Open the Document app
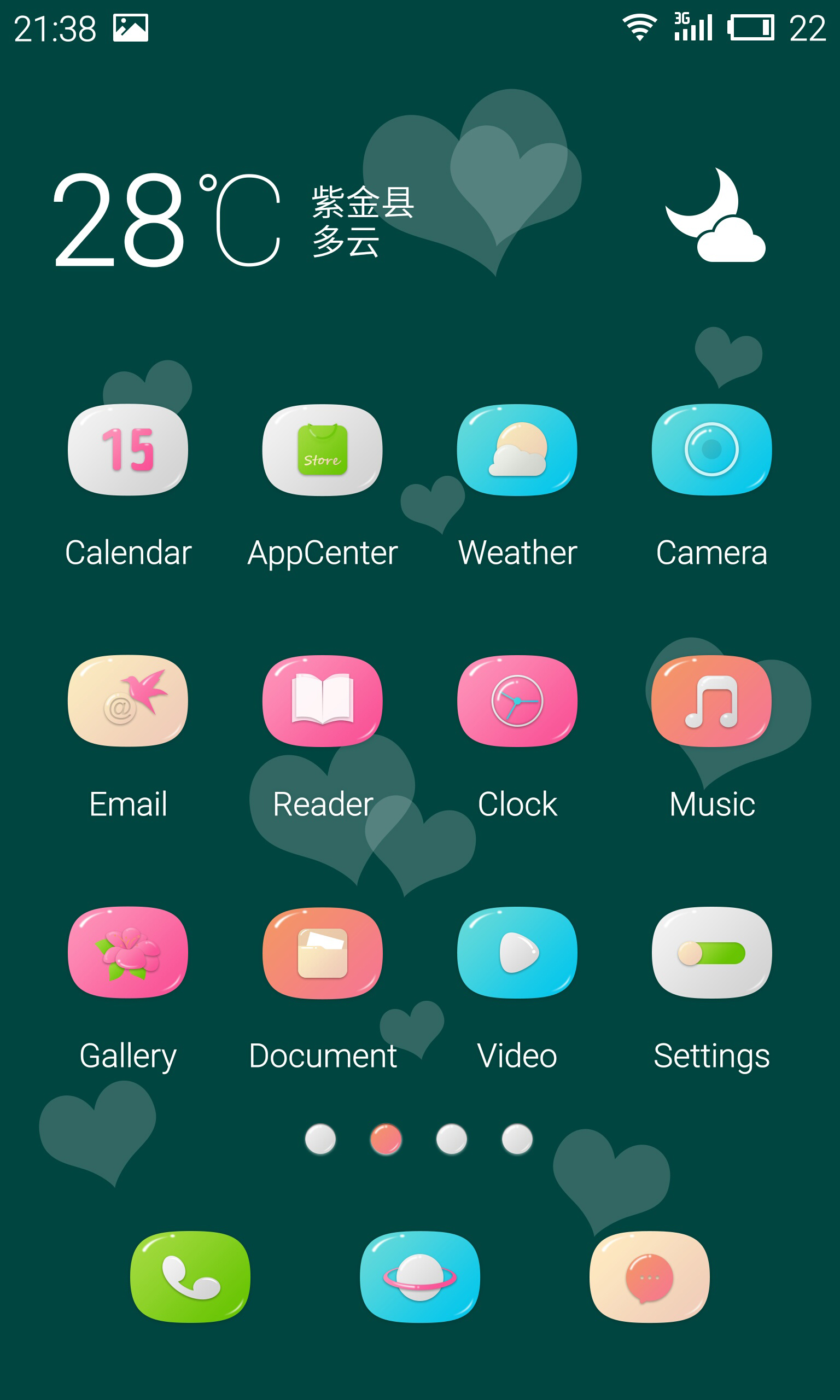Screen dimensions: 840x1400 (322, 953)
